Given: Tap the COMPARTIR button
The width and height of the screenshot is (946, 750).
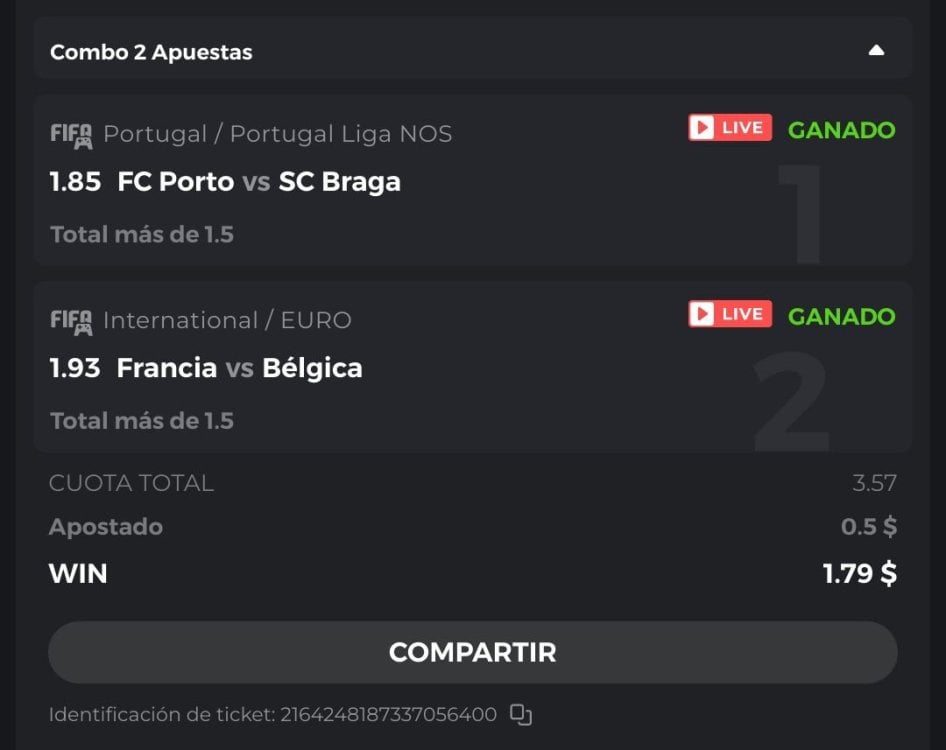Looking at the screenshot, I should coord(472,653).
